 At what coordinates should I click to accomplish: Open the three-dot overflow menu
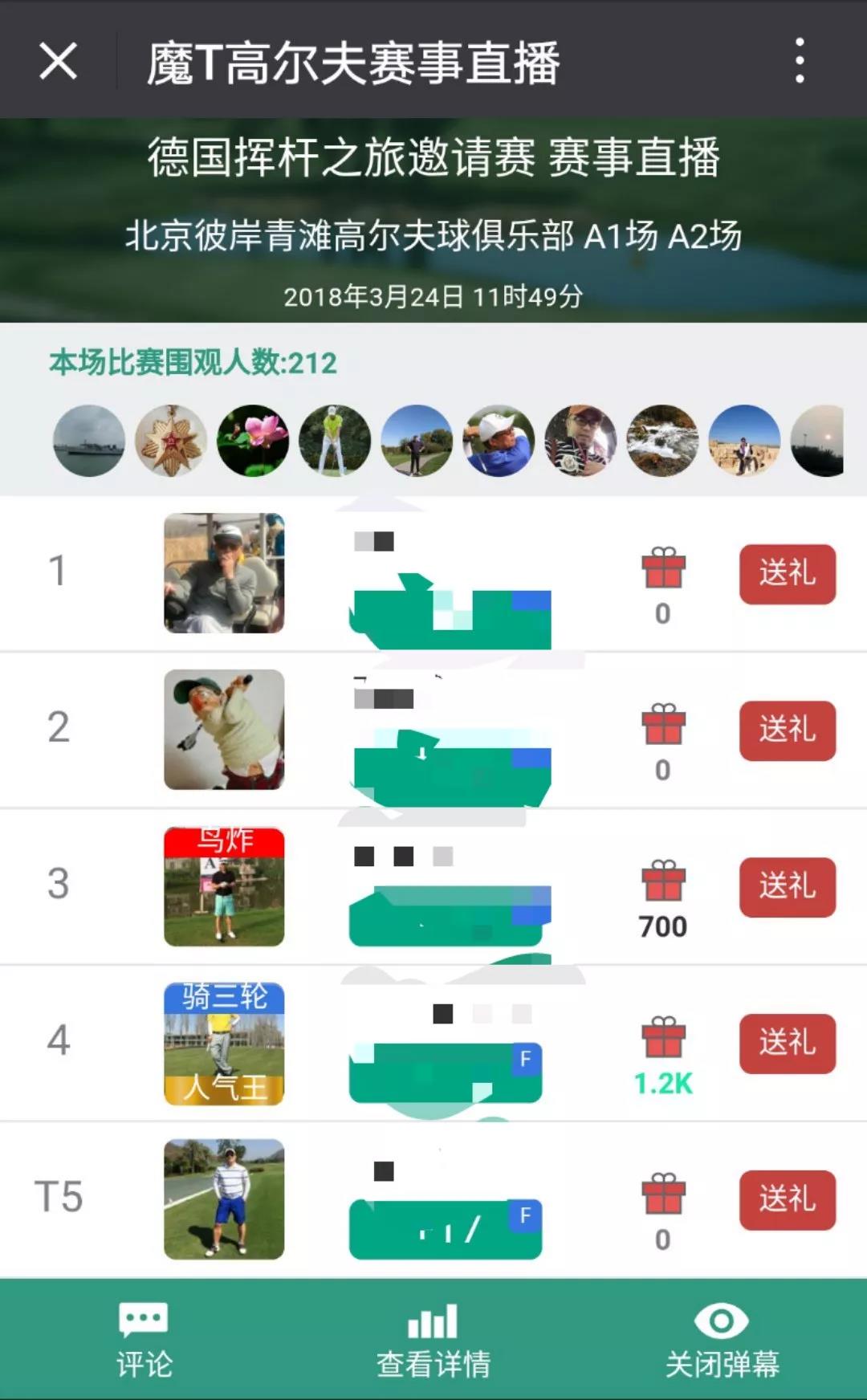coord(799,61)
